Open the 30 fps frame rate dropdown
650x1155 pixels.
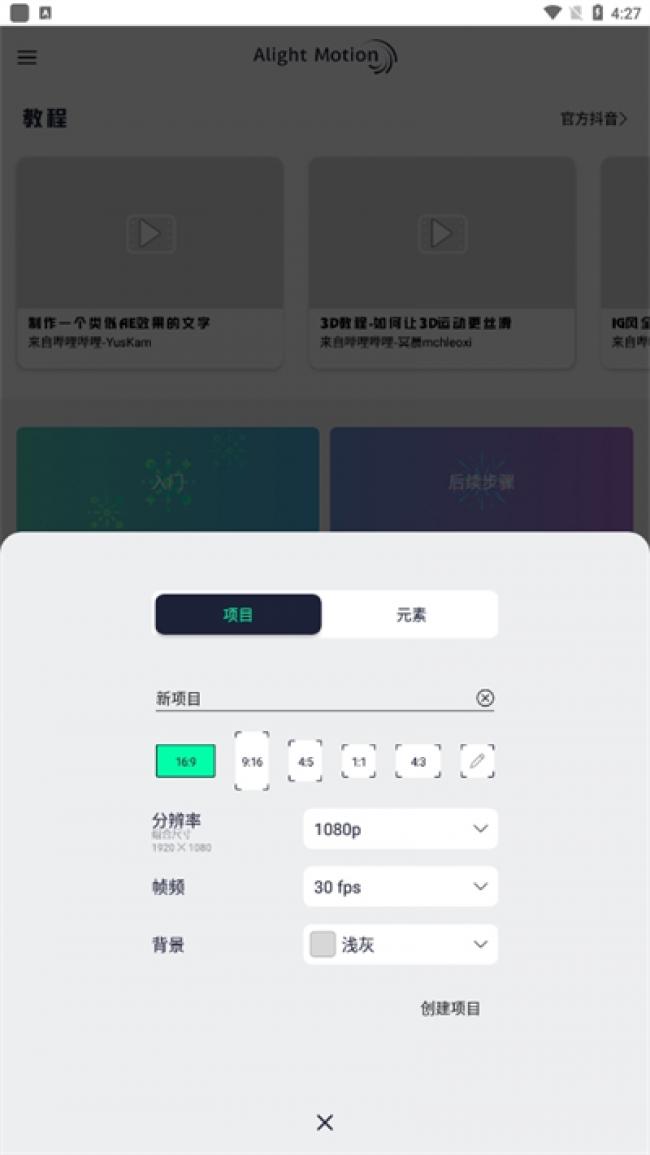click(400, 887)
